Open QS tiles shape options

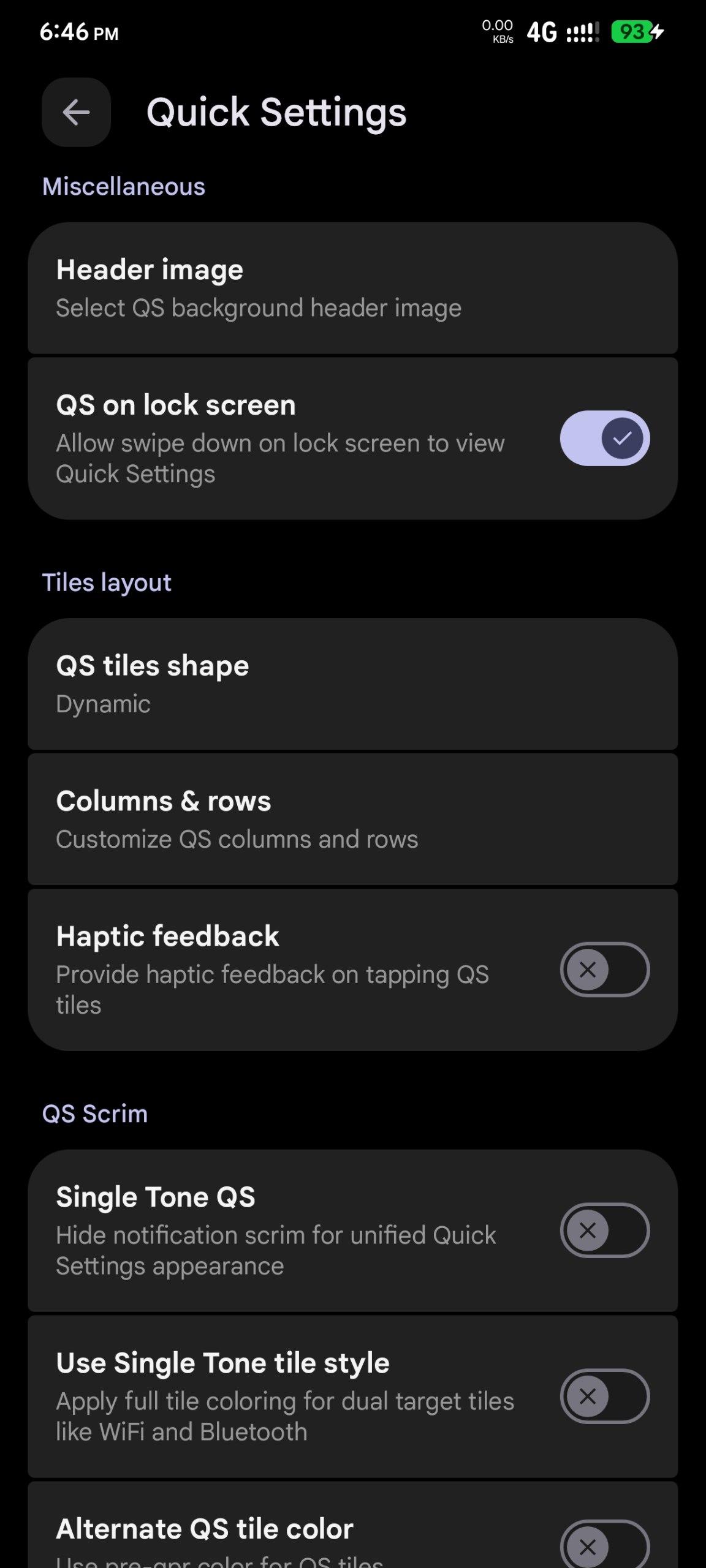tap(352, 684)
